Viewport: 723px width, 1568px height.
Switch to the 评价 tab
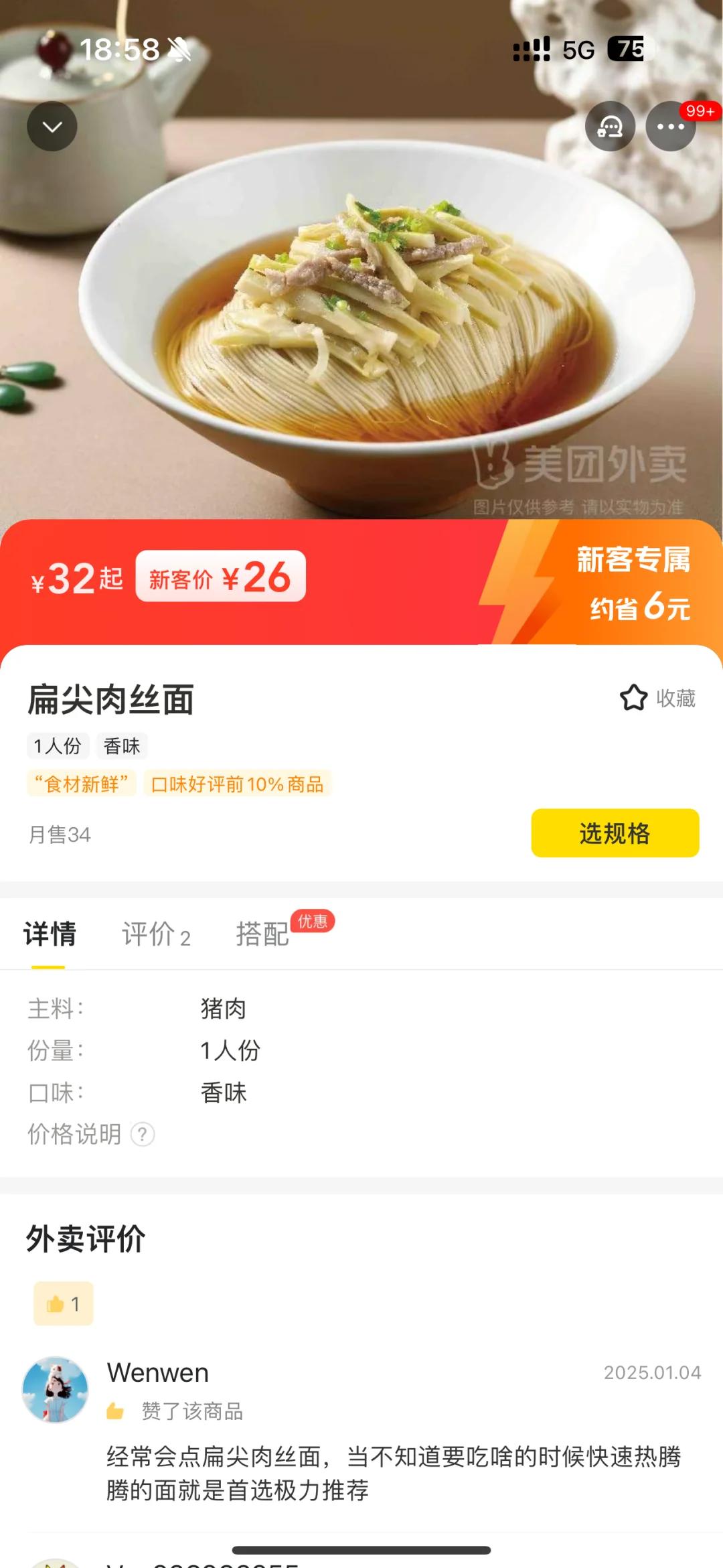click(156, 934)
